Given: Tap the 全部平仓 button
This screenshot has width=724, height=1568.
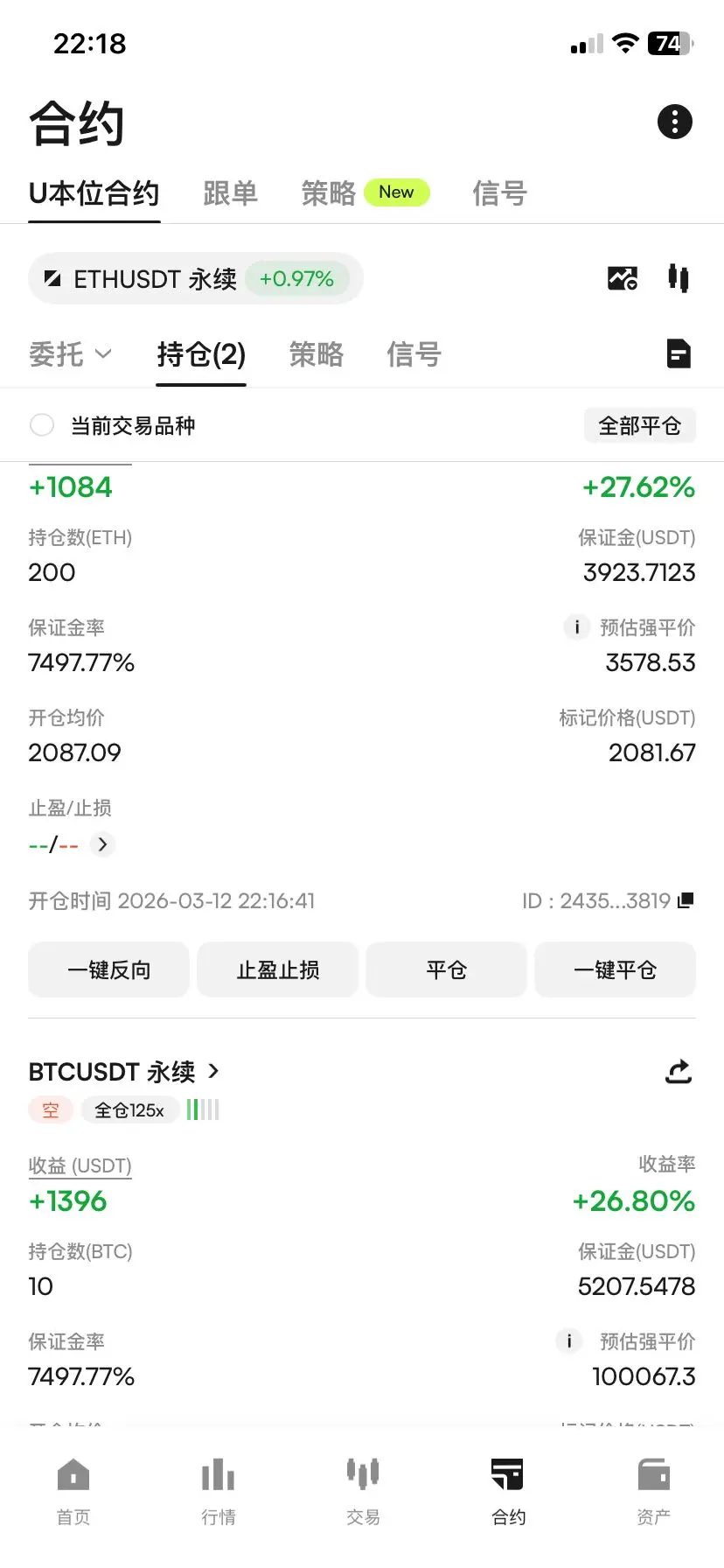Looking at the screenshot, I should pos(639,426).
